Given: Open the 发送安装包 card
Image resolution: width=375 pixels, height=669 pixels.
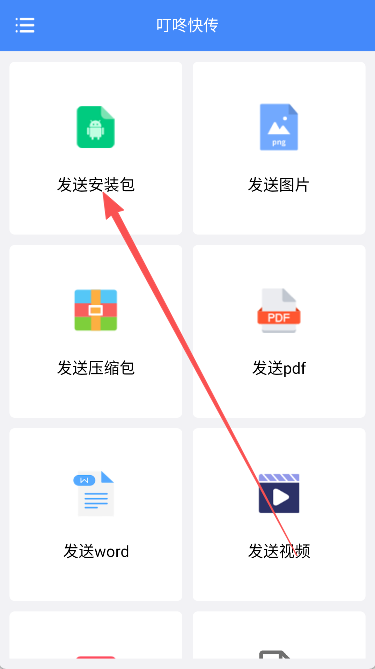Looking at the screenshot, I should pos(96,148).
